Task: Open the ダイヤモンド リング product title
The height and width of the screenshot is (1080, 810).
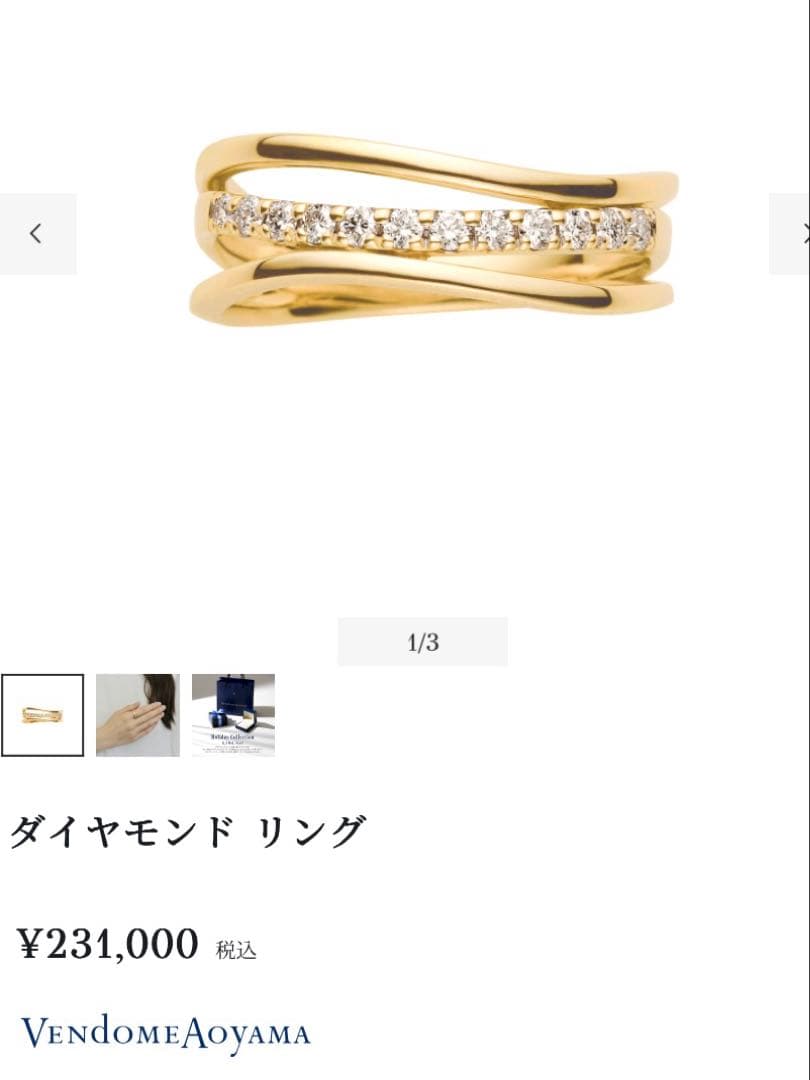Action: coord(188,828)
